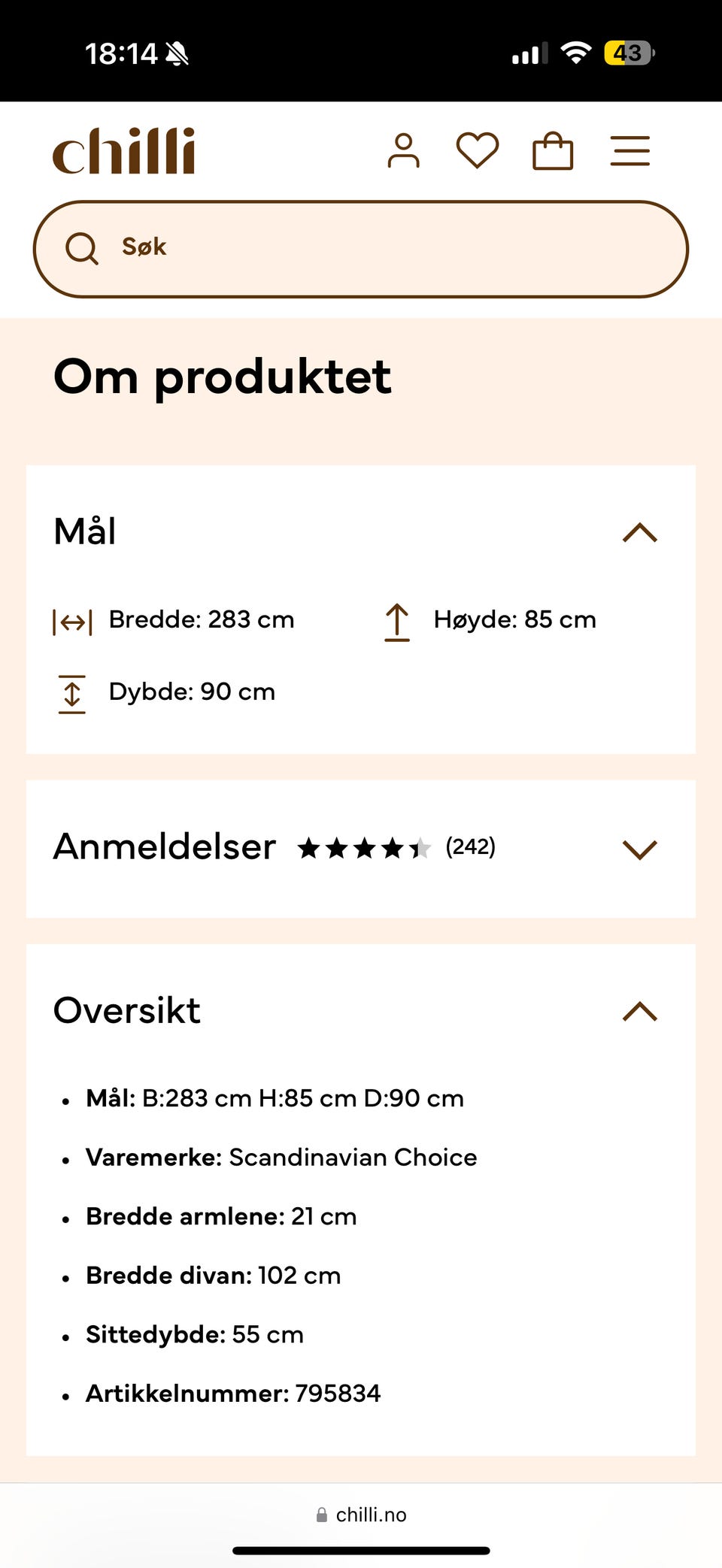The width and height of the screenshot is (722, 1568).
Task: Click the magnifying glass search icon
Action: [83, 248]
